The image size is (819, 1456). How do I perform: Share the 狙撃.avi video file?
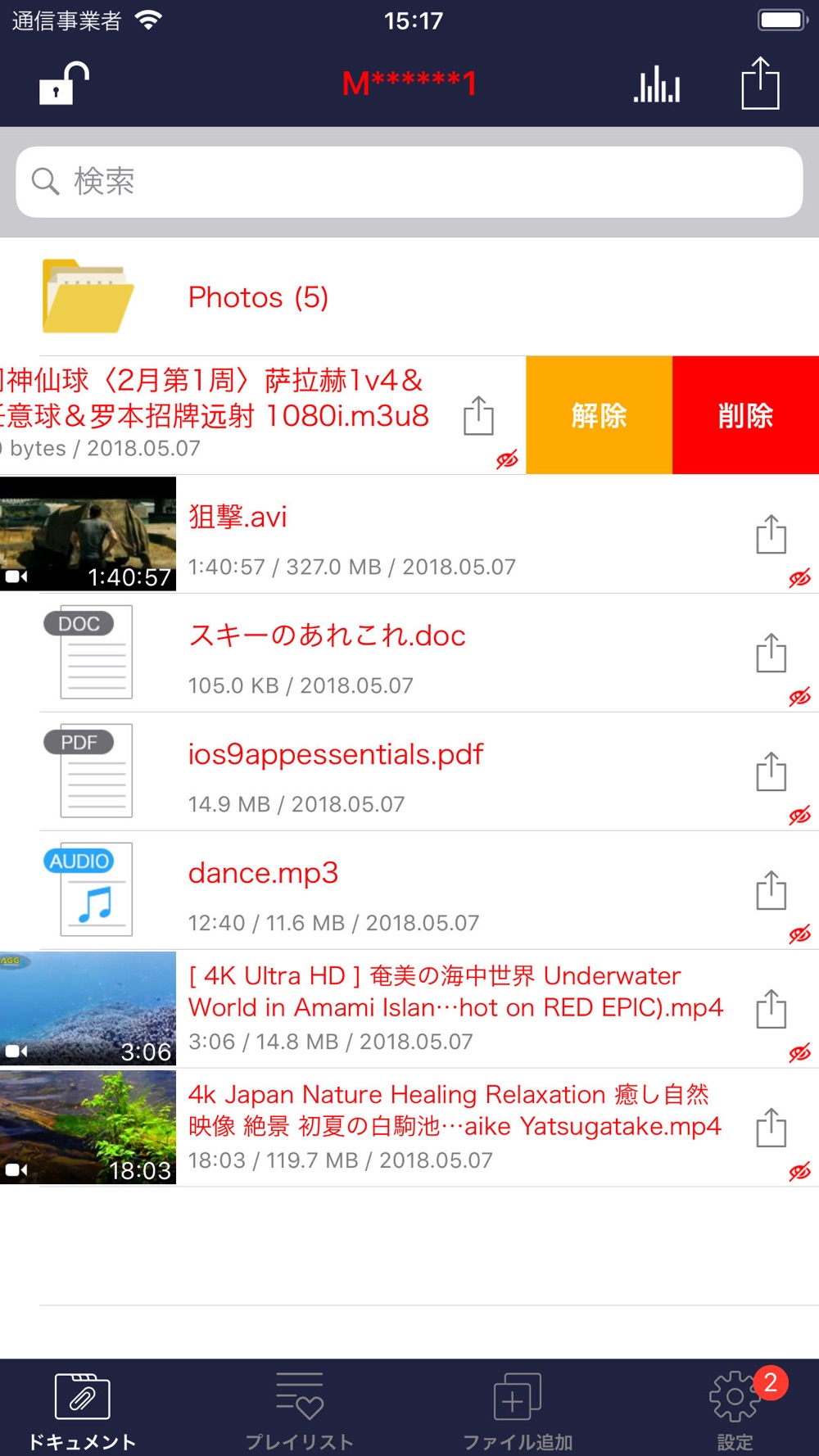pyautogui.click(x=770, y=533)
